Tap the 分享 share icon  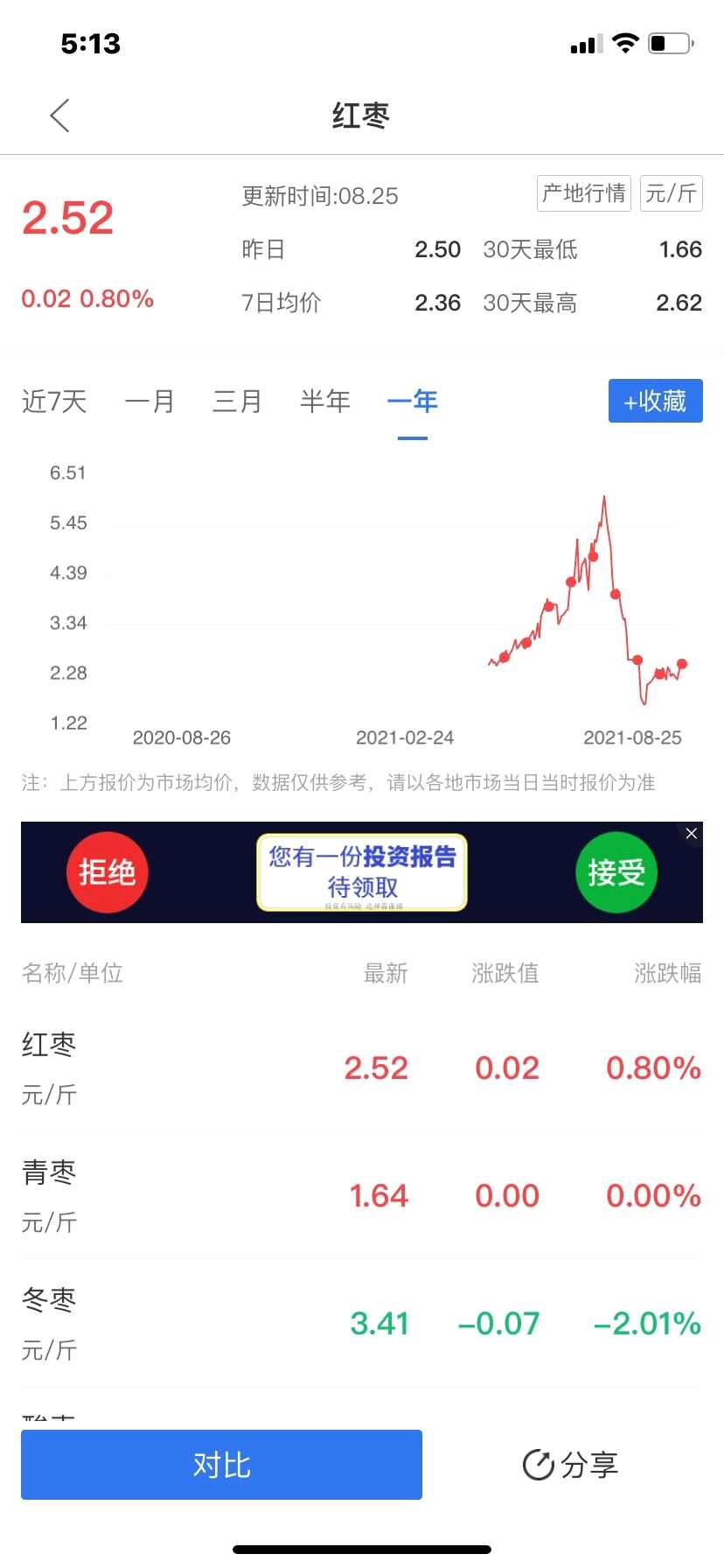coord(572,1465)
